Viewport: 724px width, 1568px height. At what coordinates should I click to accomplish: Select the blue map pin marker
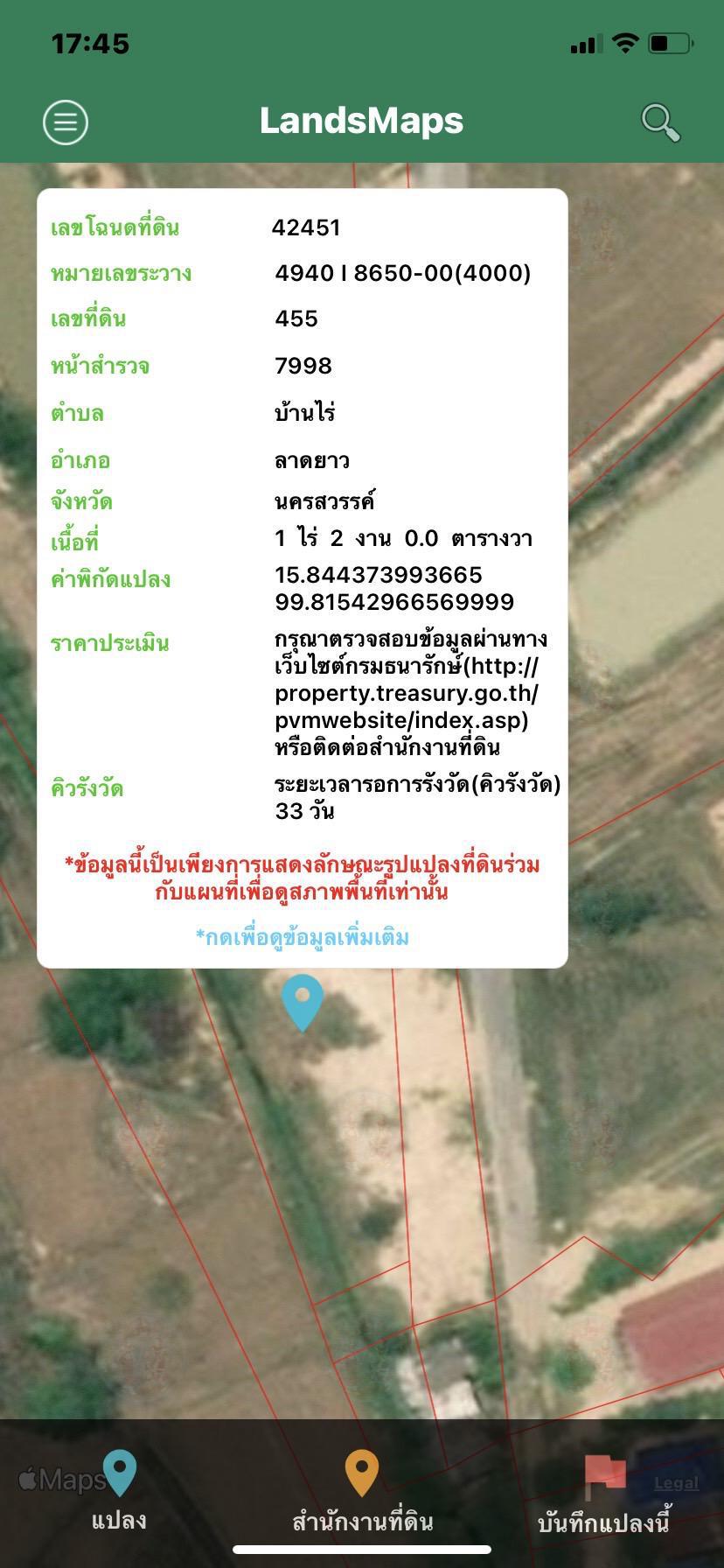pos(303,1003)
